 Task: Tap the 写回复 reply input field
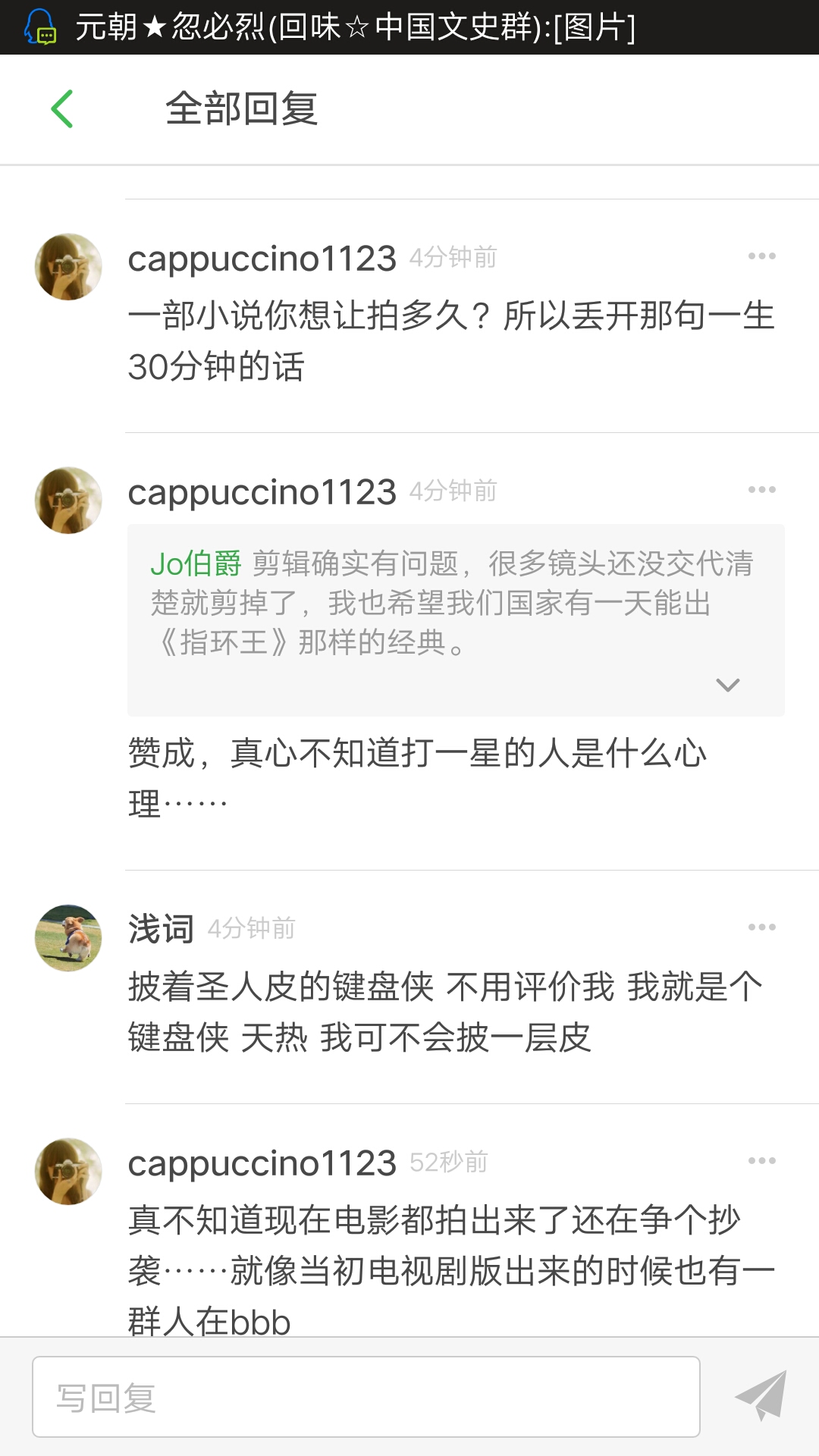366,1397
